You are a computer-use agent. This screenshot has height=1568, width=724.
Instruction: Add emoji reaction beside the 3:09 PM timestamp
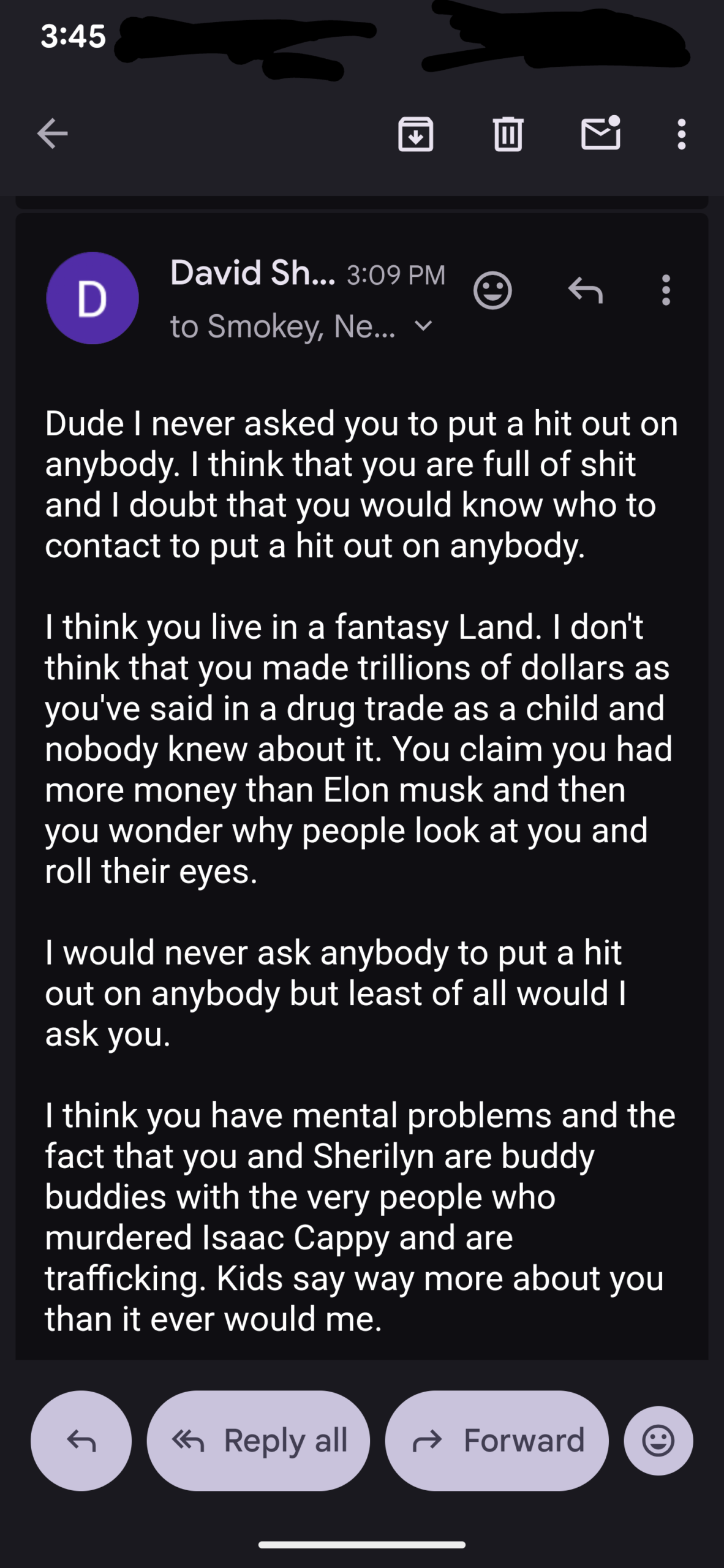point(492,290)
